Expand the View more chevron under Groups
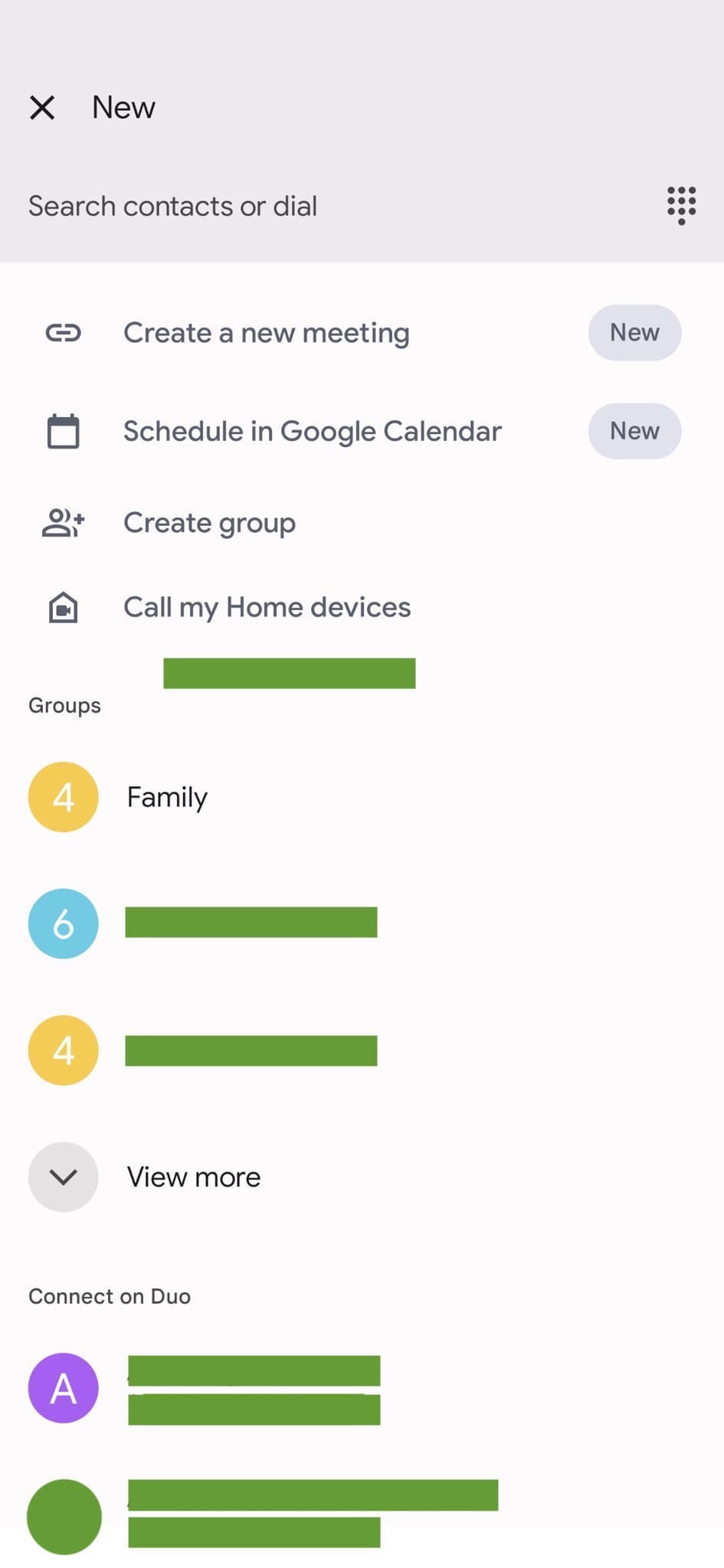 pos(64,1177)
